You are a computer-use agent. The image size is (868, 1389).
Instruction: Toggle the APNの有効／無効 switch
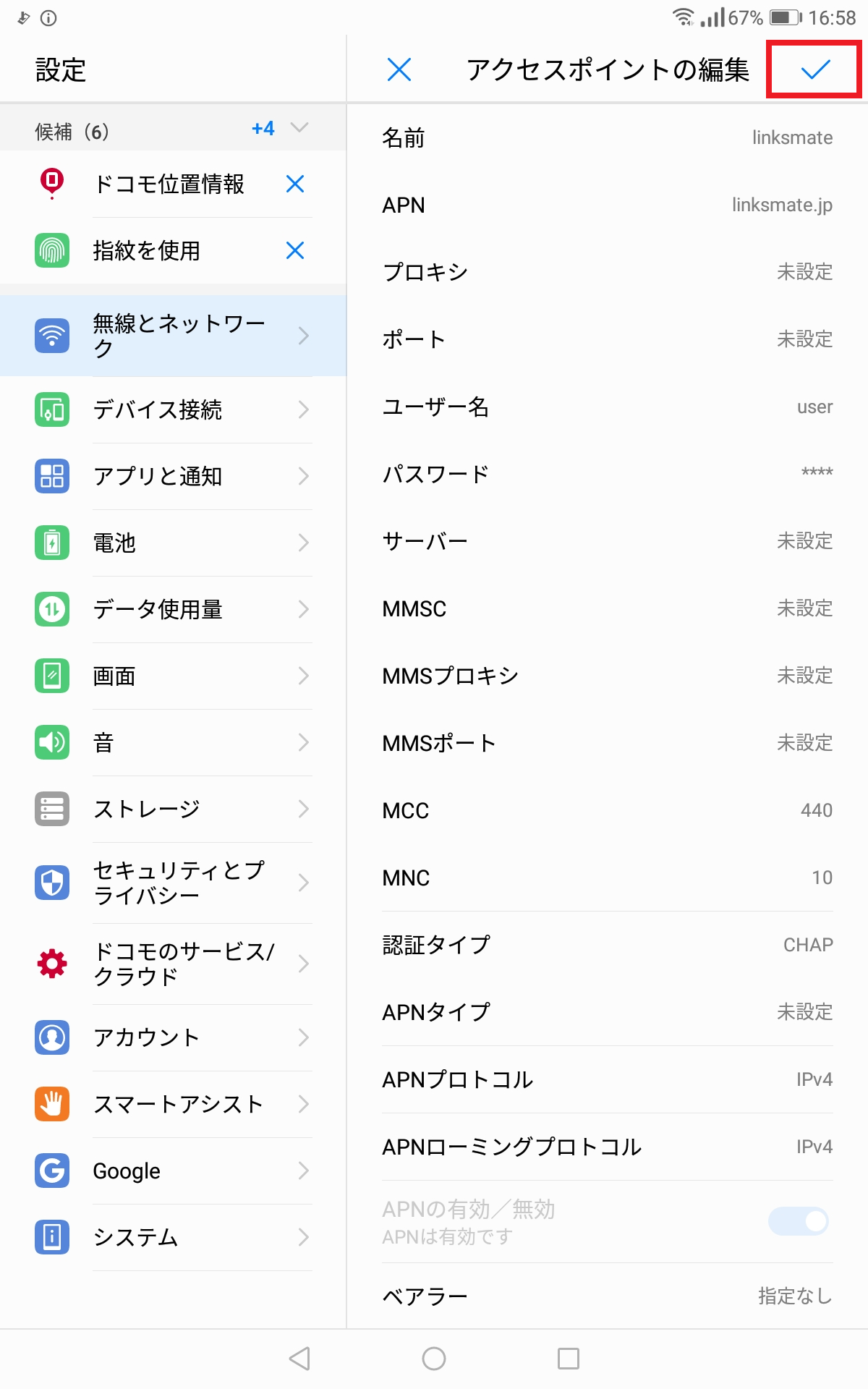[798, 1220]
